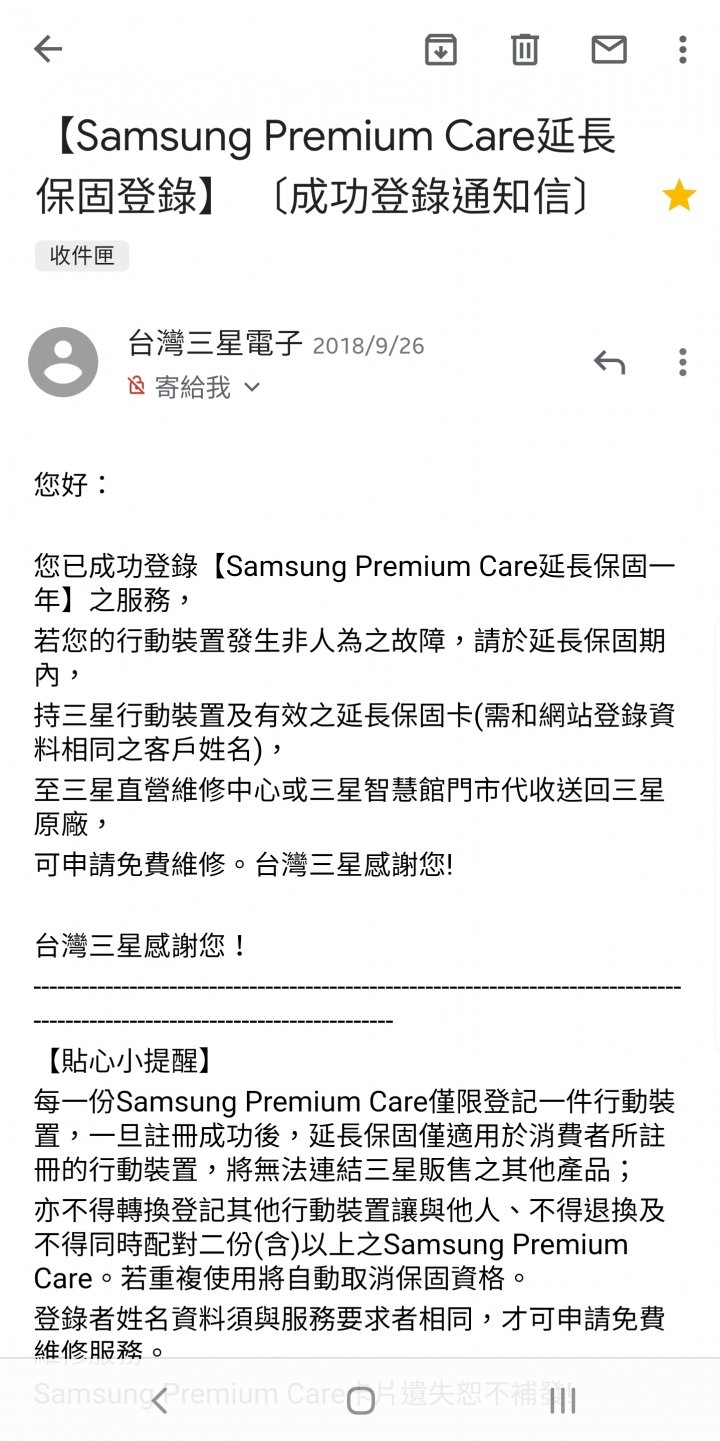720x1441 pixels.
Task: Reply to 台灣三星電子
Action: (609, 362)
